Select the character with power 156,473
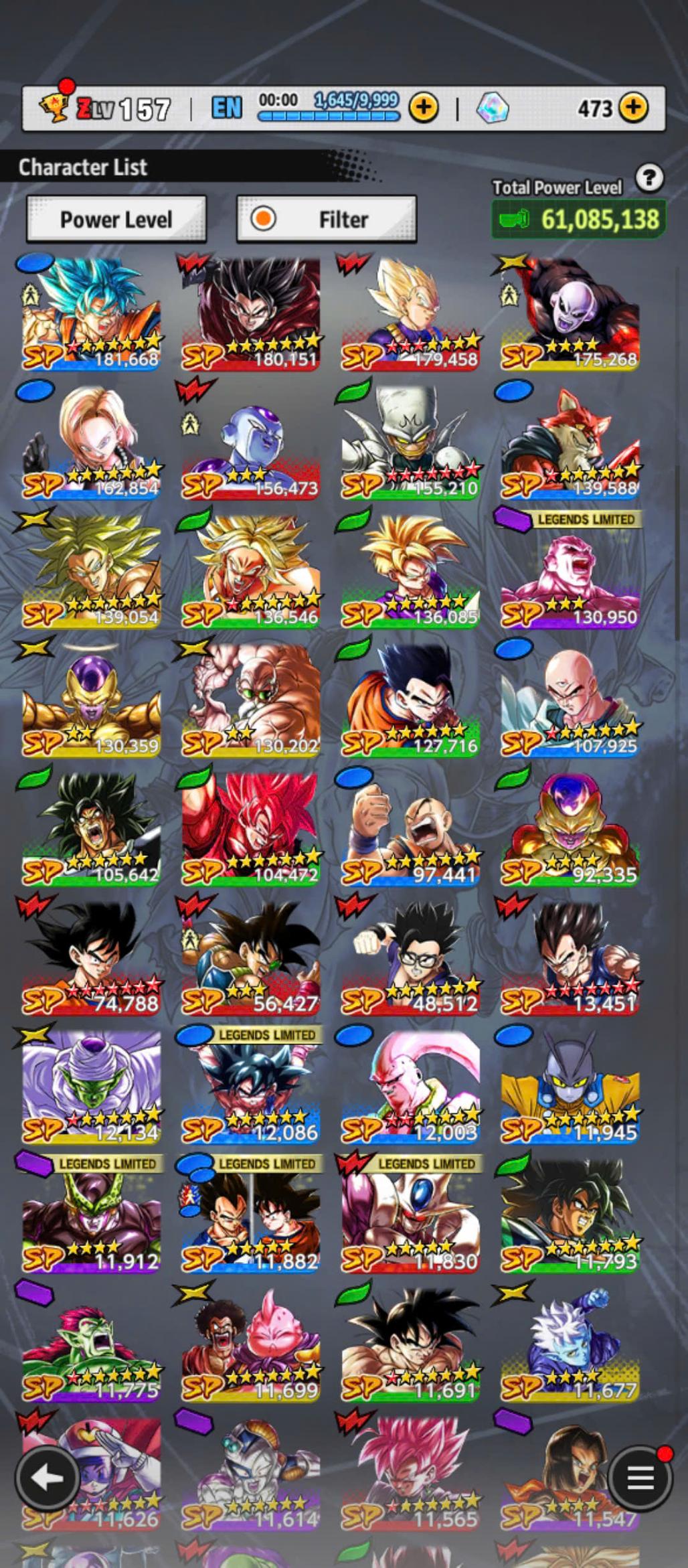 pos(251,442)
